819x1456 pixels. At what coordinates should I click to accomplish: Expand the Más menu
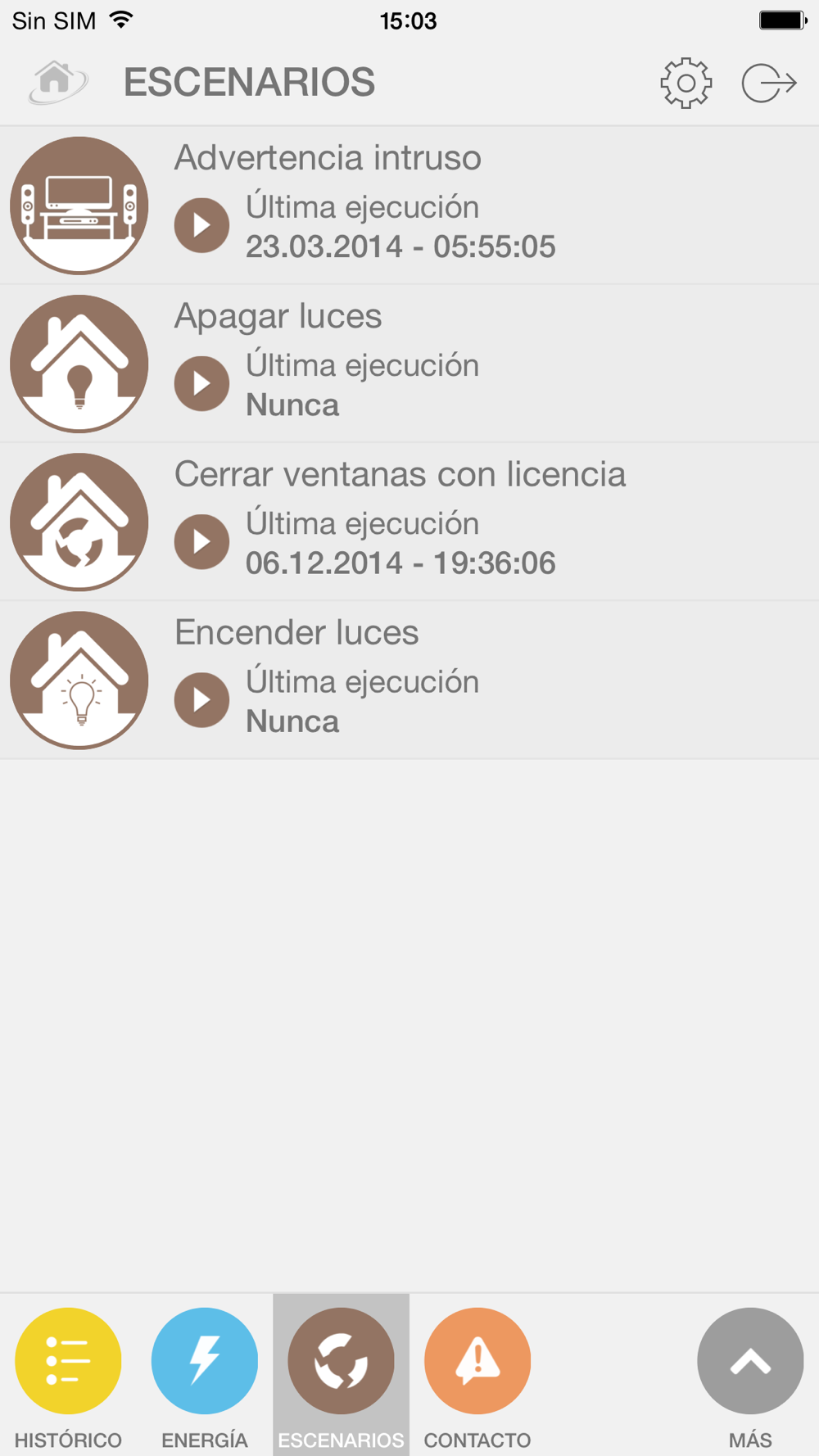pyautogui.click(x=750, y=1376)
